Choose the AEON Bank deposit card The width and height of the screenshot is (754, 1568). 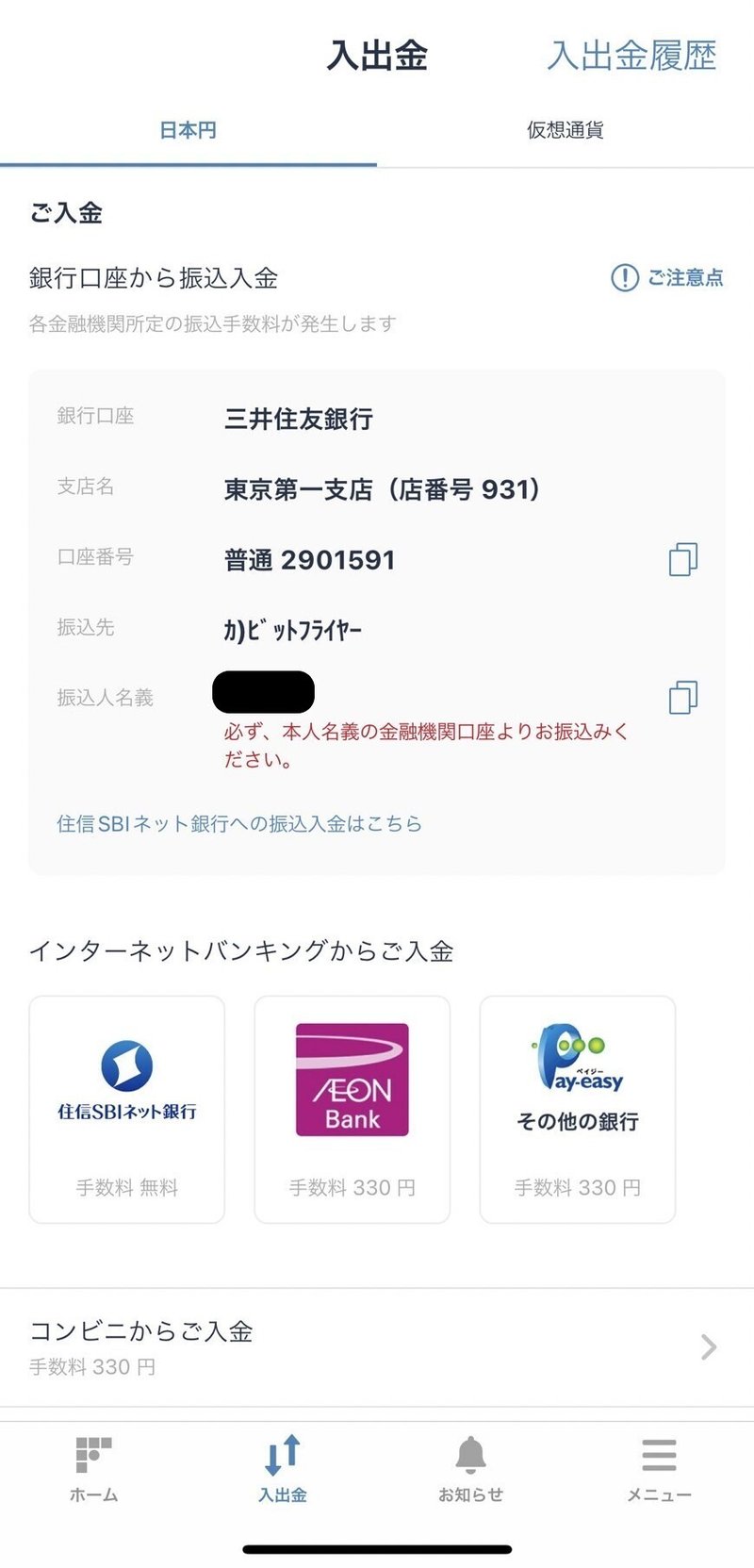[352, 1110]
